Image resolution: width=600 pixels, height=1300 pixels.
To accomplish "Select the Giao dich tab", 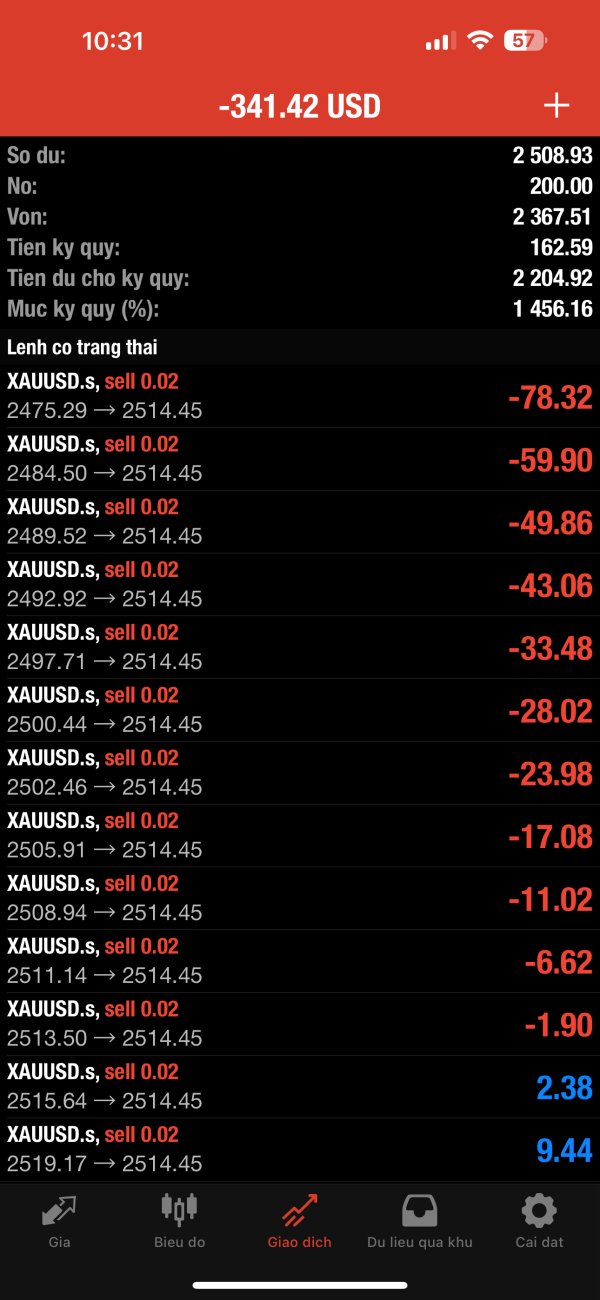I will [299, 1220].
